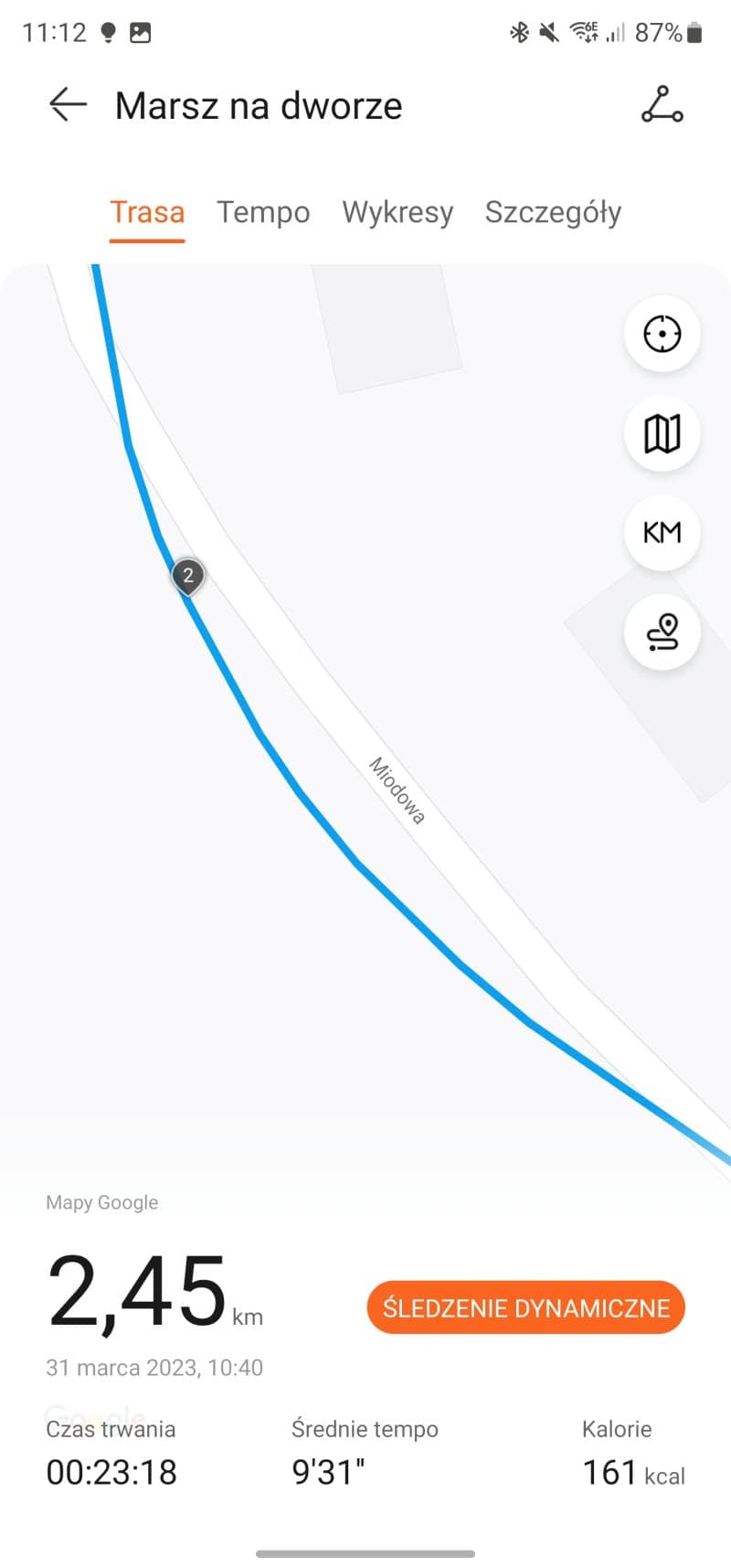Select the Trasa tab
731x1568 pixels.
(147, 212)
